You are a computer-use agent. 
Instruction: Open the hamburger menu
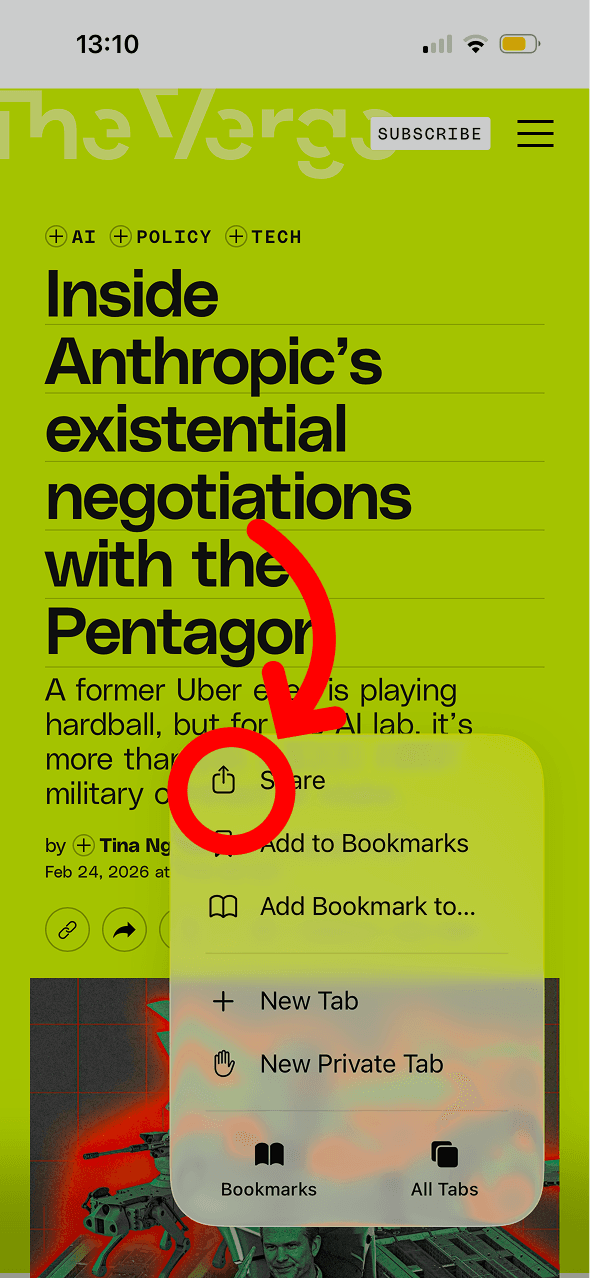[535, 134]
